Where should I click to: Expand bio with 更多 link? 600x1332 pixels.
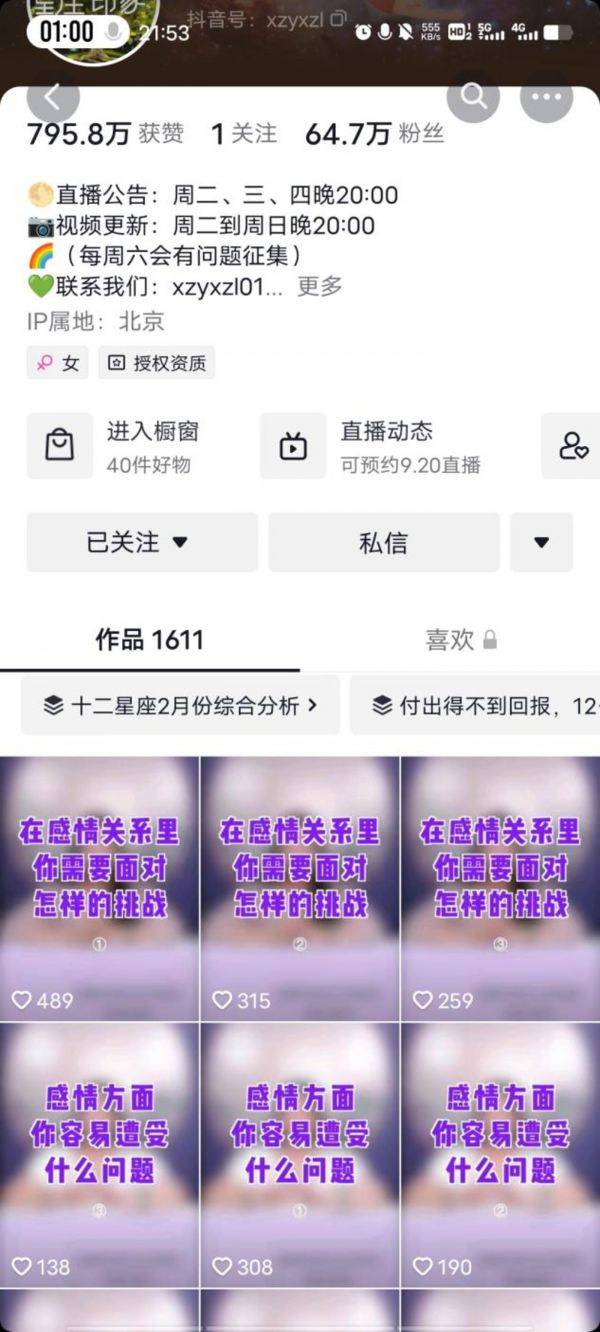point(320,286)
